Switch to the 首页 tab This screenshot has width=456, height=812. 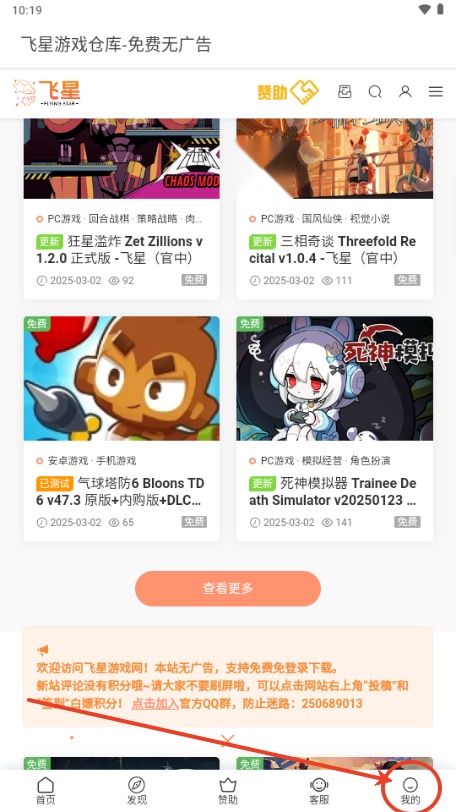pos(46,791)
